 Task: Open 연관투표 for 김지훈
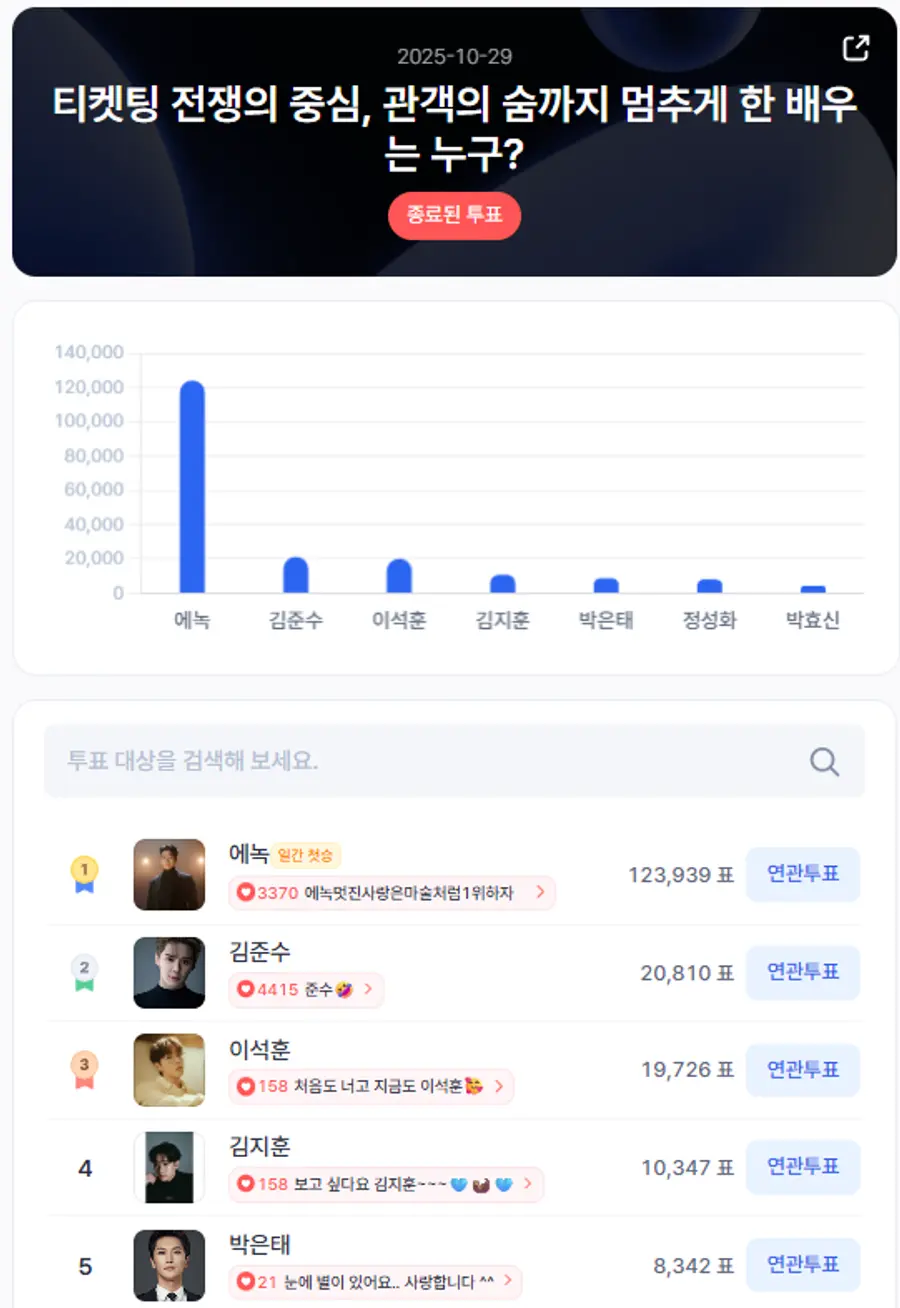click(x=803, y=1167)
